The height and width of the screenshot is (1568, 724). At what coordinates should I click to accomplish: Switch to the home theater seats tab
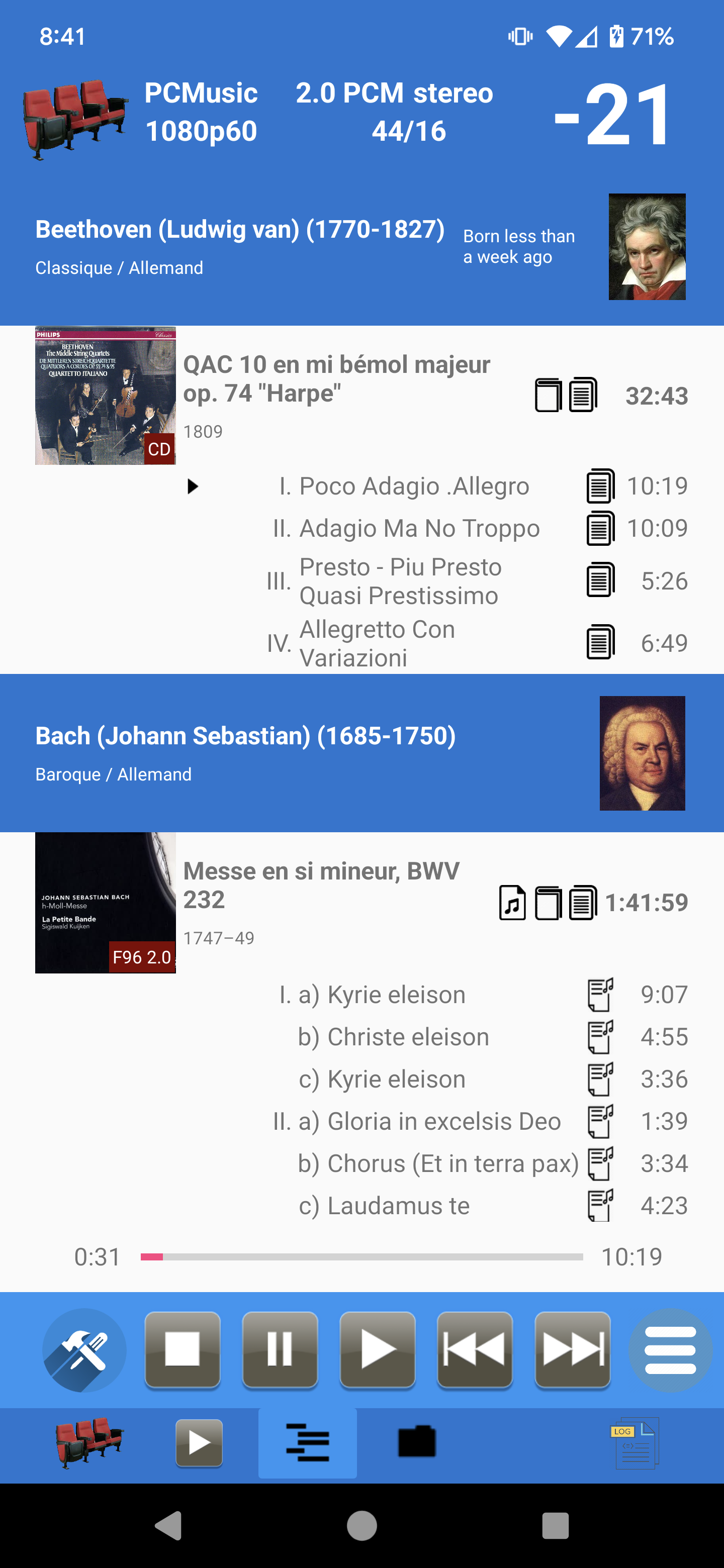click(x=89, y=1442)
